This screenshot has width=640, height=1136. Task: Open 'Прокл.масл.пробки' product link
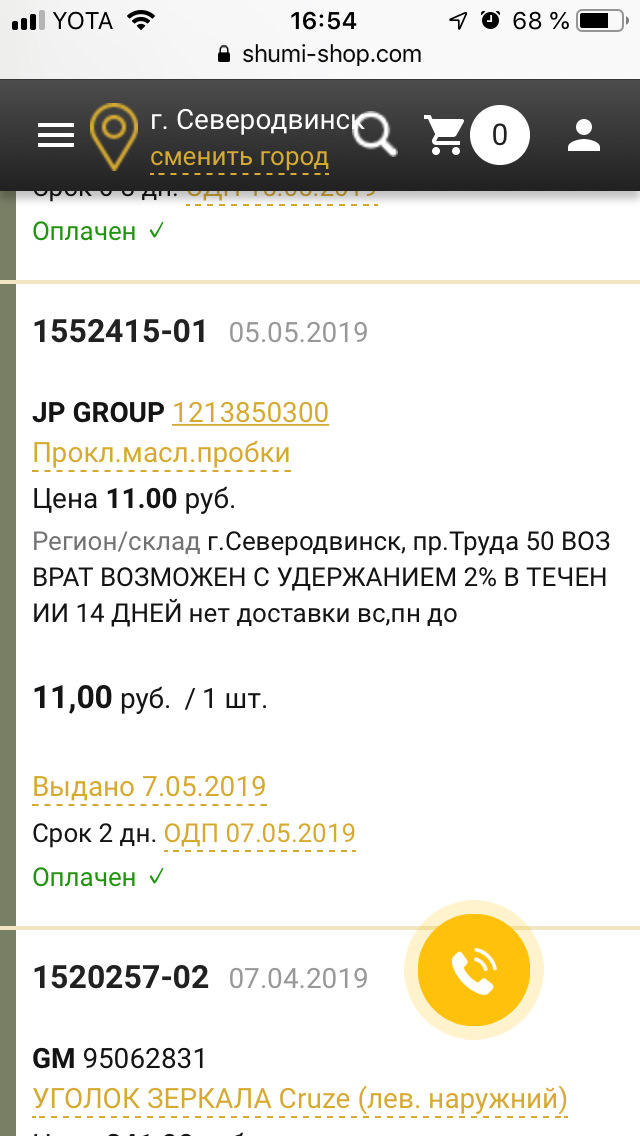(x=161, y=453)
